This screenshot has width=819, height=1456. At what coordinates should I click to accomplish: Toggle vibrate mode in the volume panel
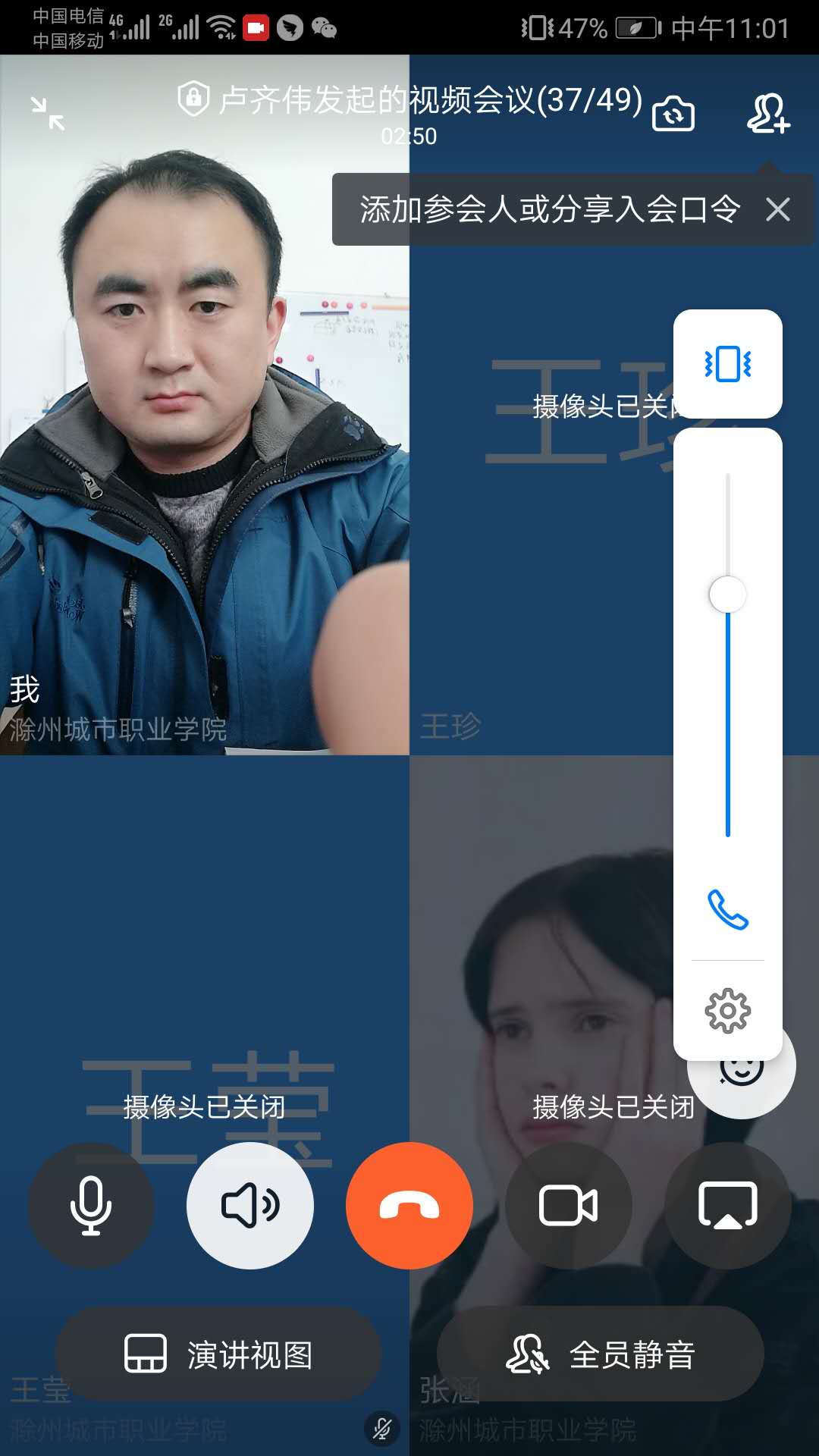[x=727, y=364]
